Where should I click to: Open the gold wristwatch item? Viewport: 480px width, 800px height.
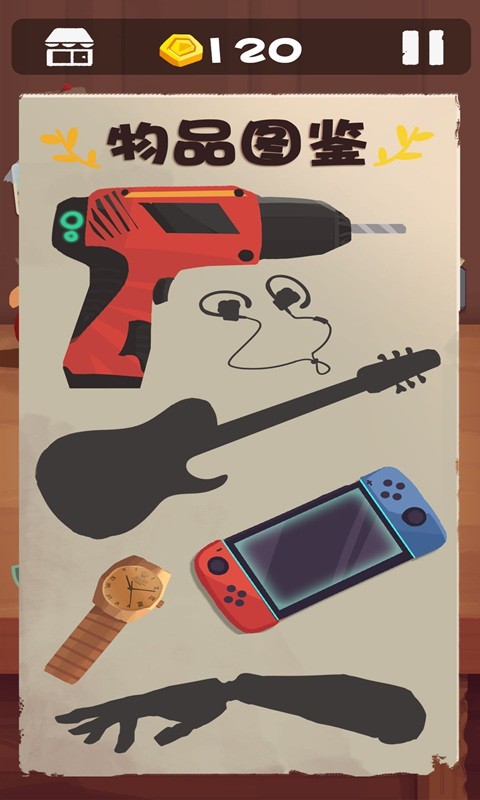108,618
